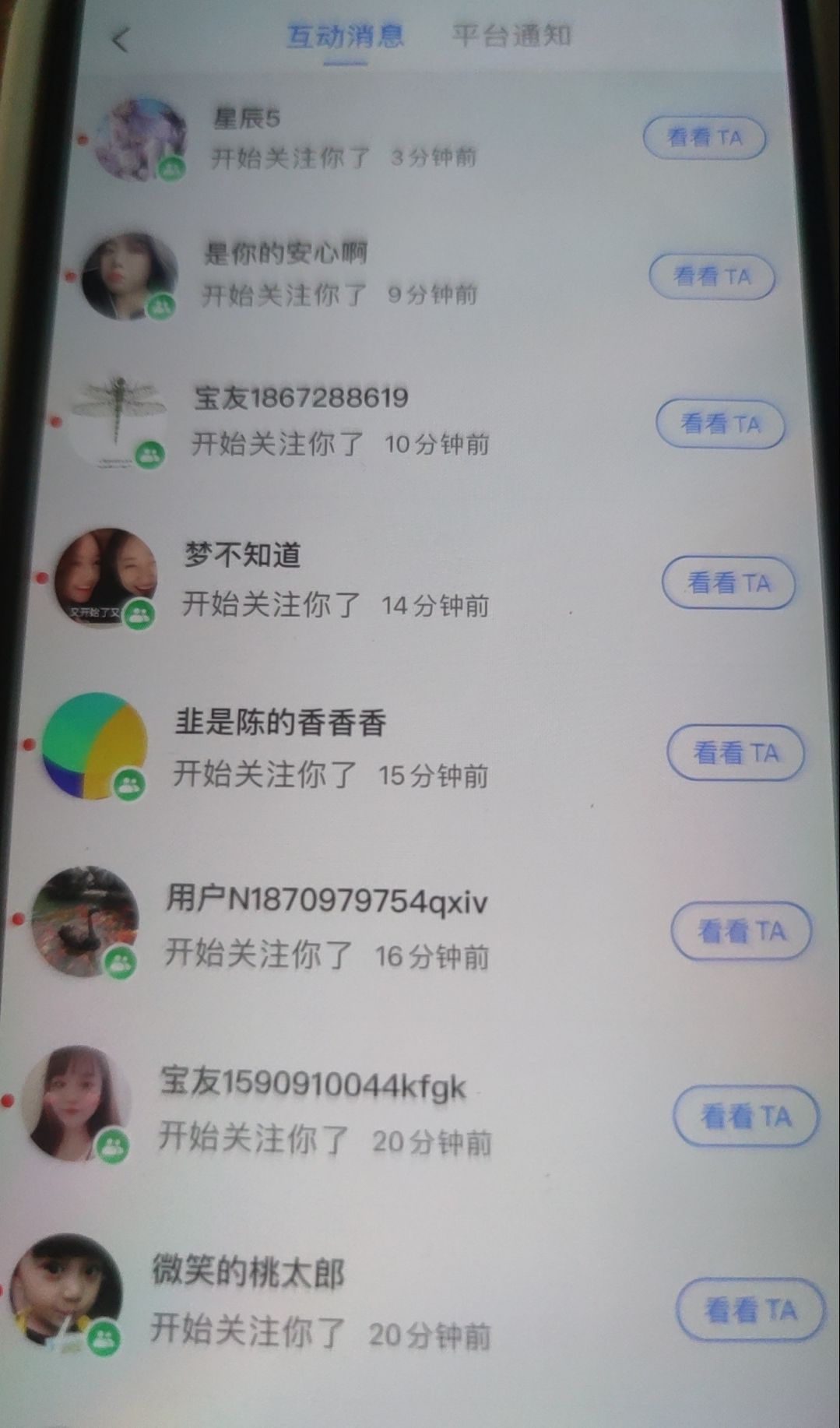The height and width of the screenshot is (1428, 840).
Task: View profile of 宝友1867288619 via 看看TA
Action: [x=720, y=424]
